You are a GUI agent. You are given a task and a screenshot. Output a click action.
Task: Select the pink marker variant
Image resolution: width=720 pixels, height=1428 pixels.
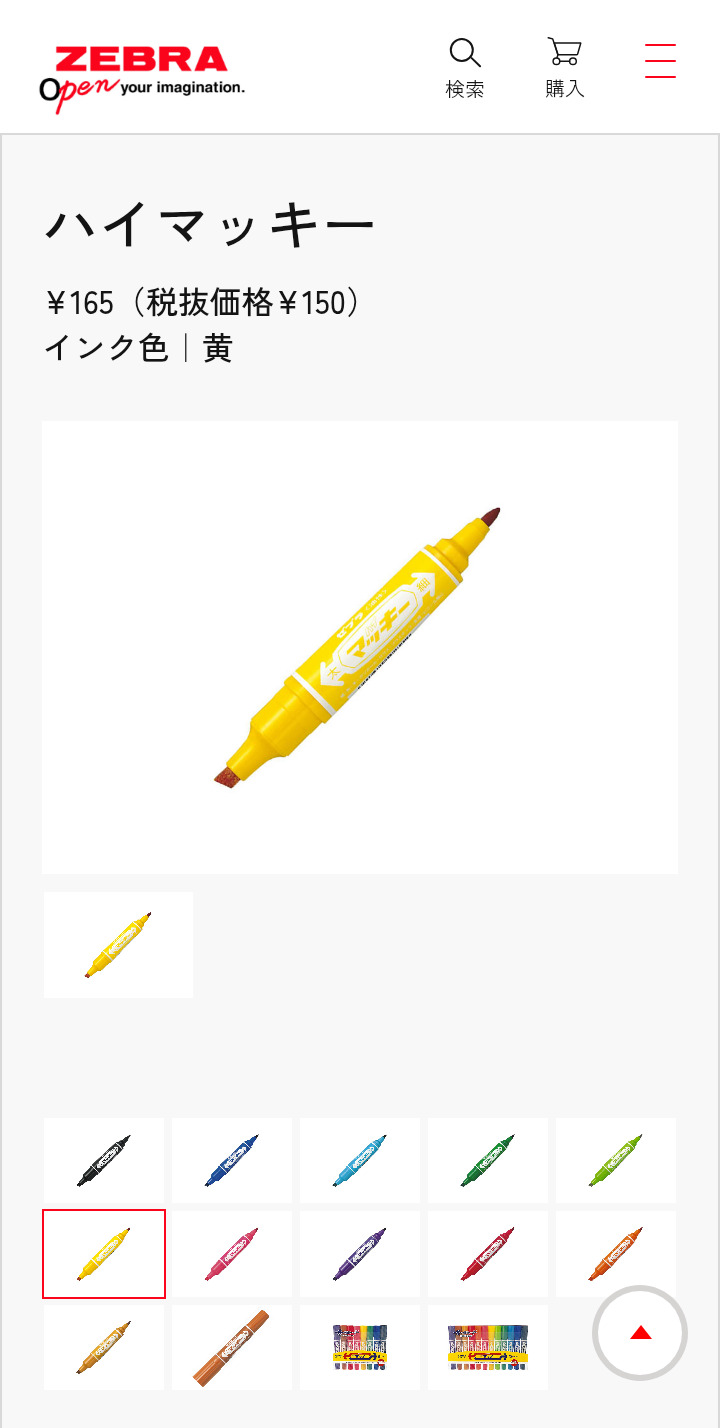point(232,1254)
